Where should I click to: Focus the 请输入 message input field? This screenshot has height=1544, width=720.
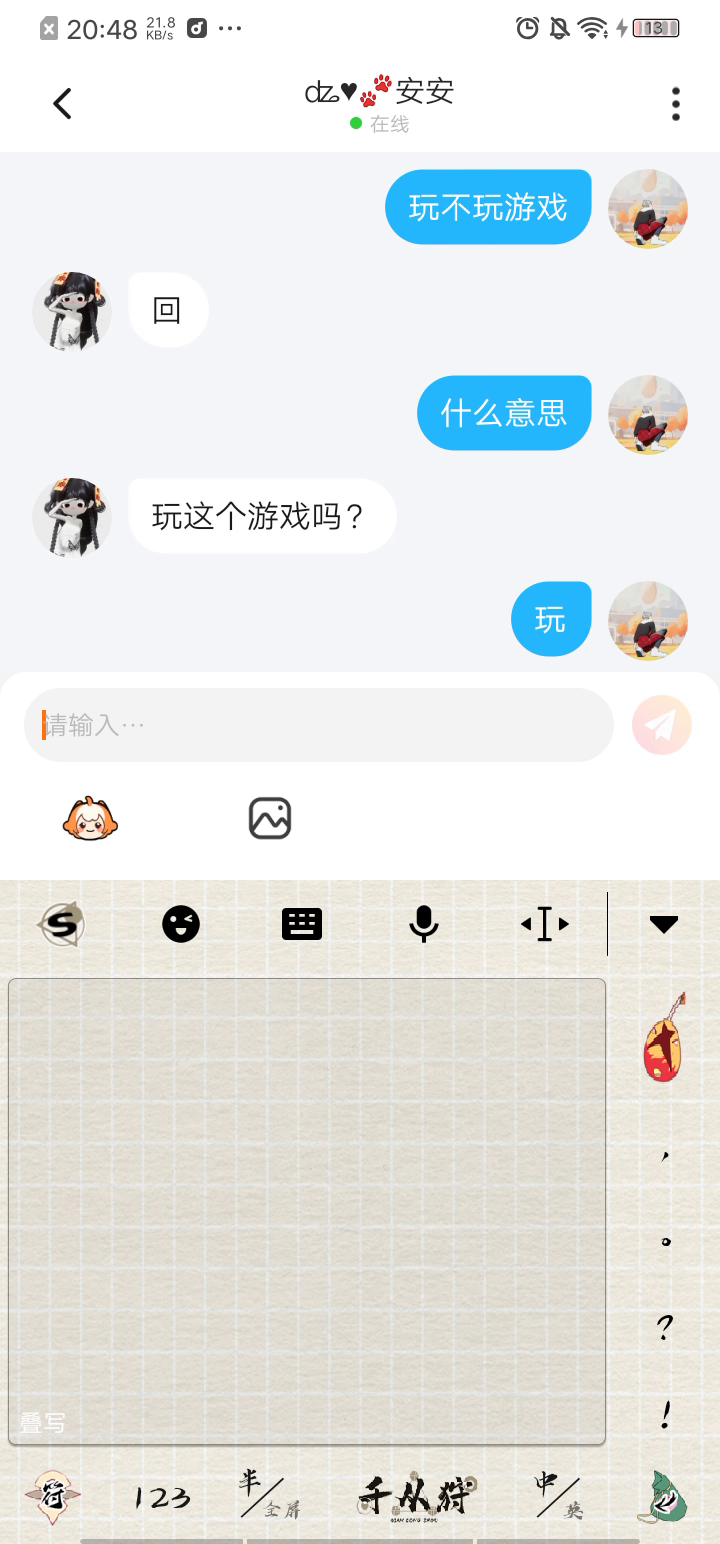click(318, 725)
